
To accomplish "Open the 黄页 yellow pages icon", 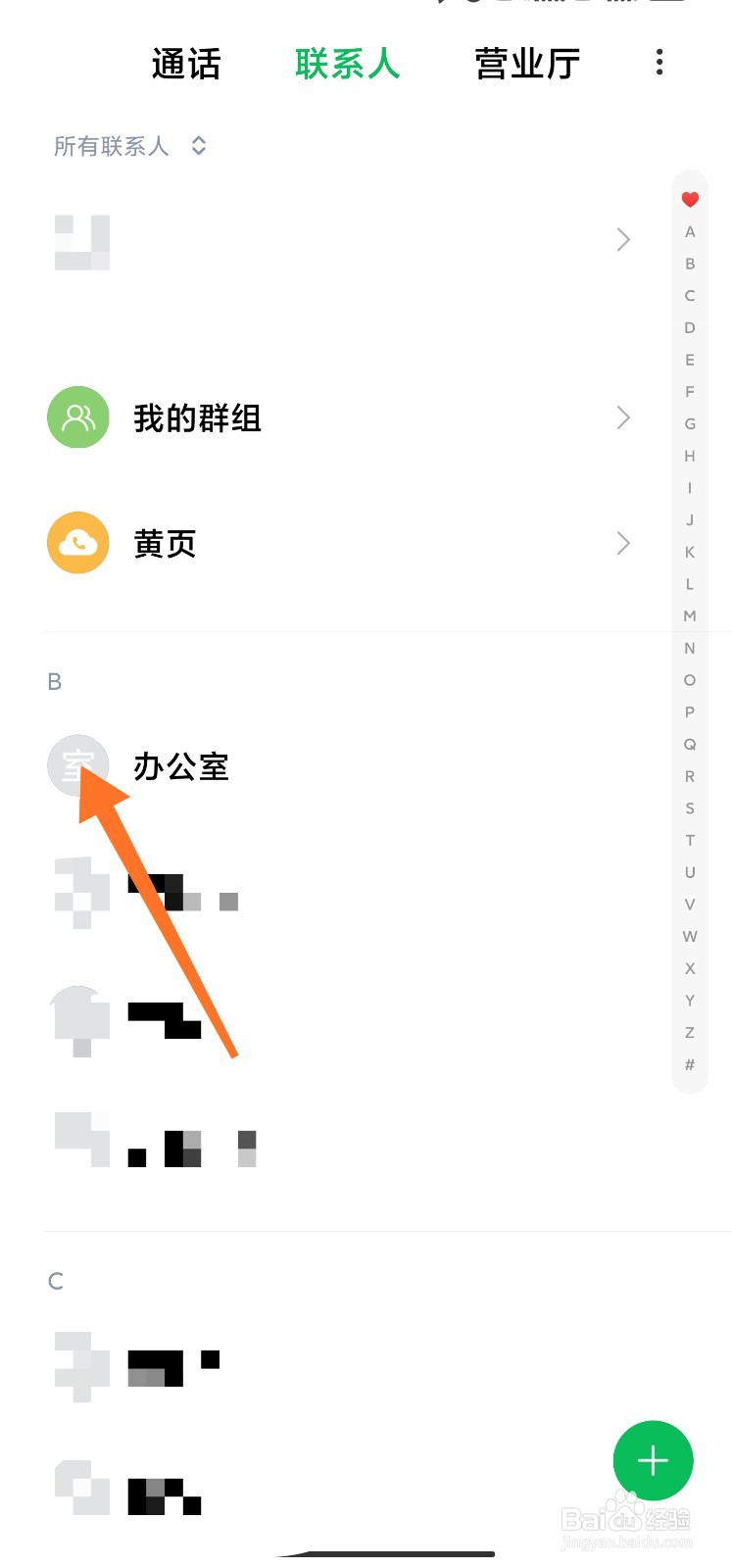I will point(77,543).
